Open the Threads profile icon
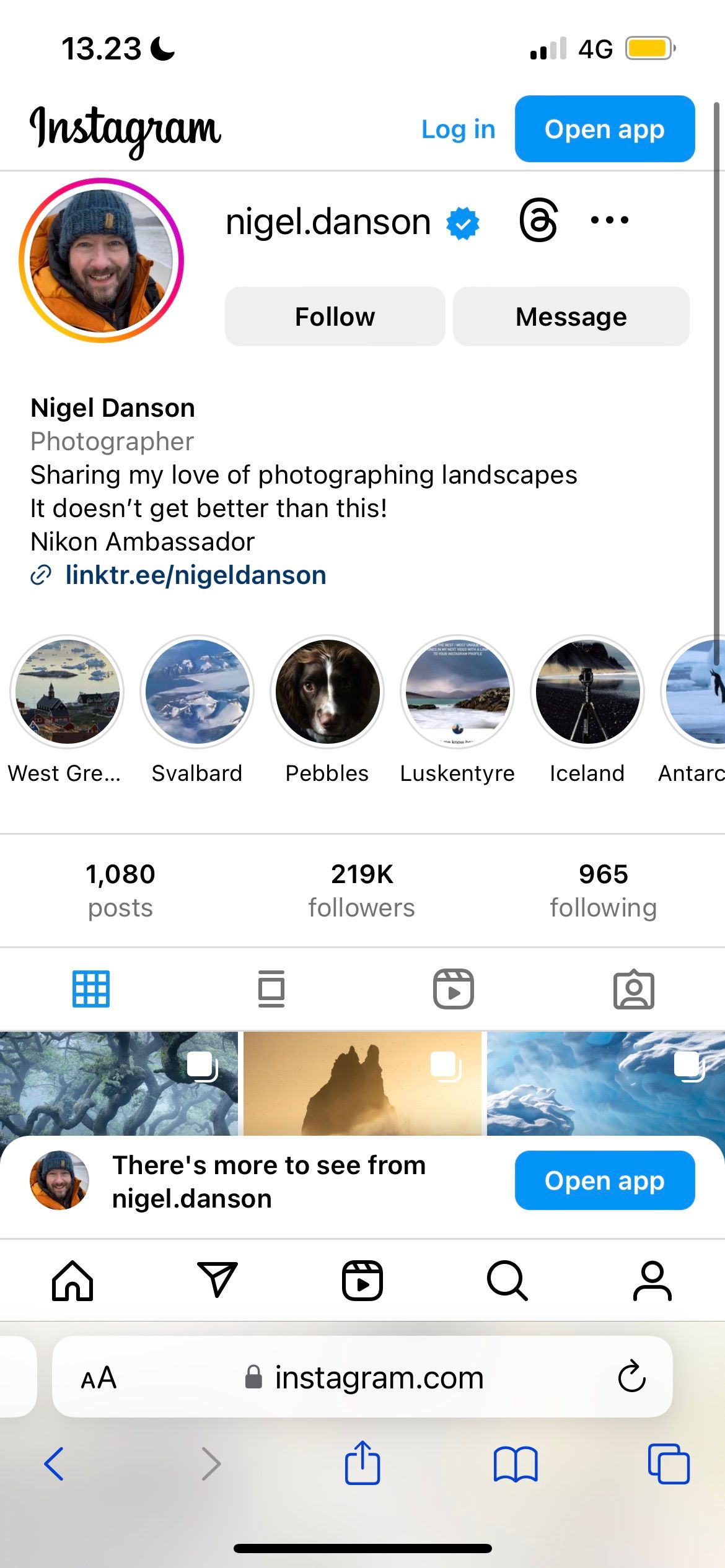 point(538,220)
